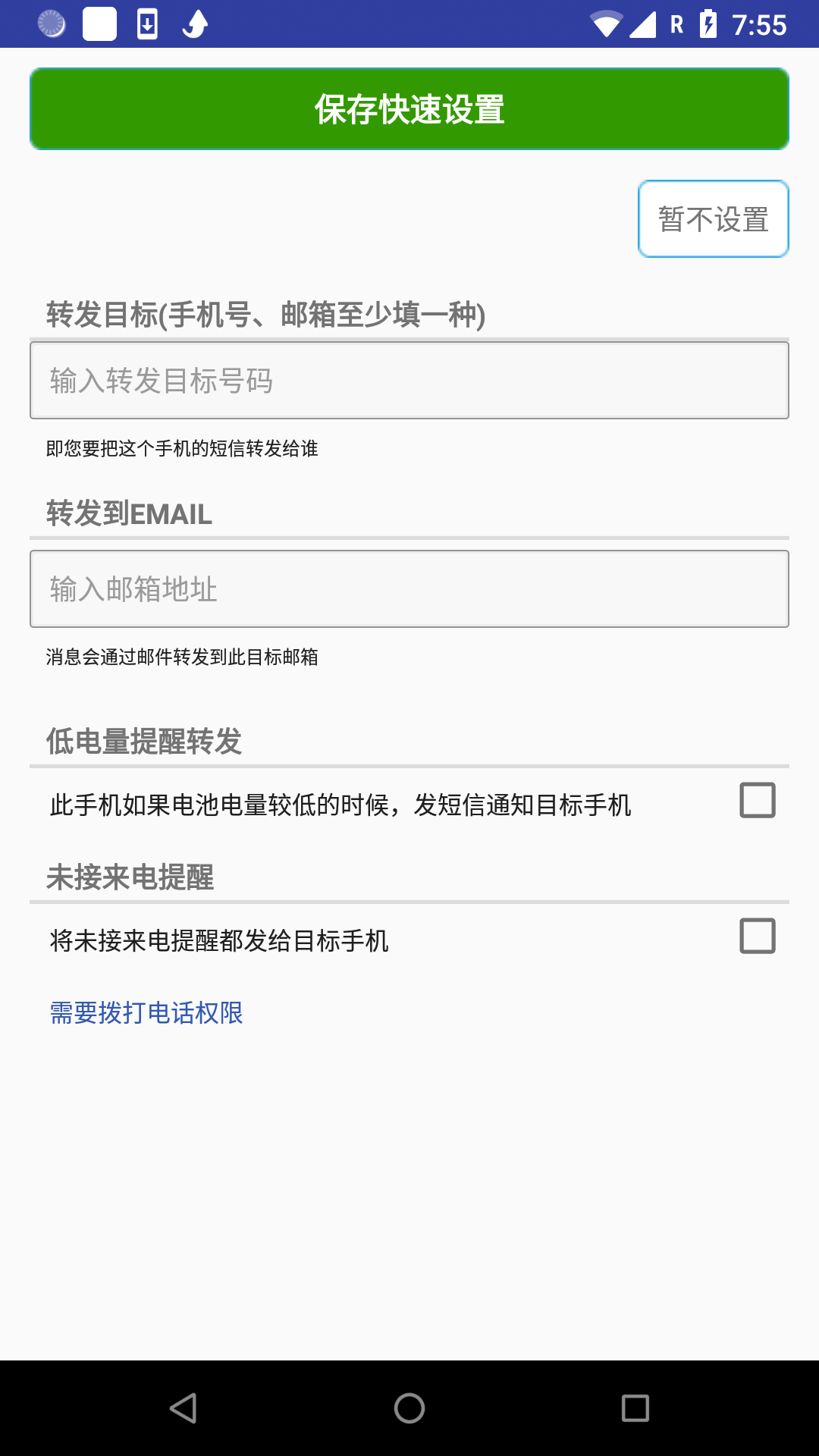
Task: Tap the 未接来电提醒 section header
Action: pyautogui.click(x=130, y=880)
